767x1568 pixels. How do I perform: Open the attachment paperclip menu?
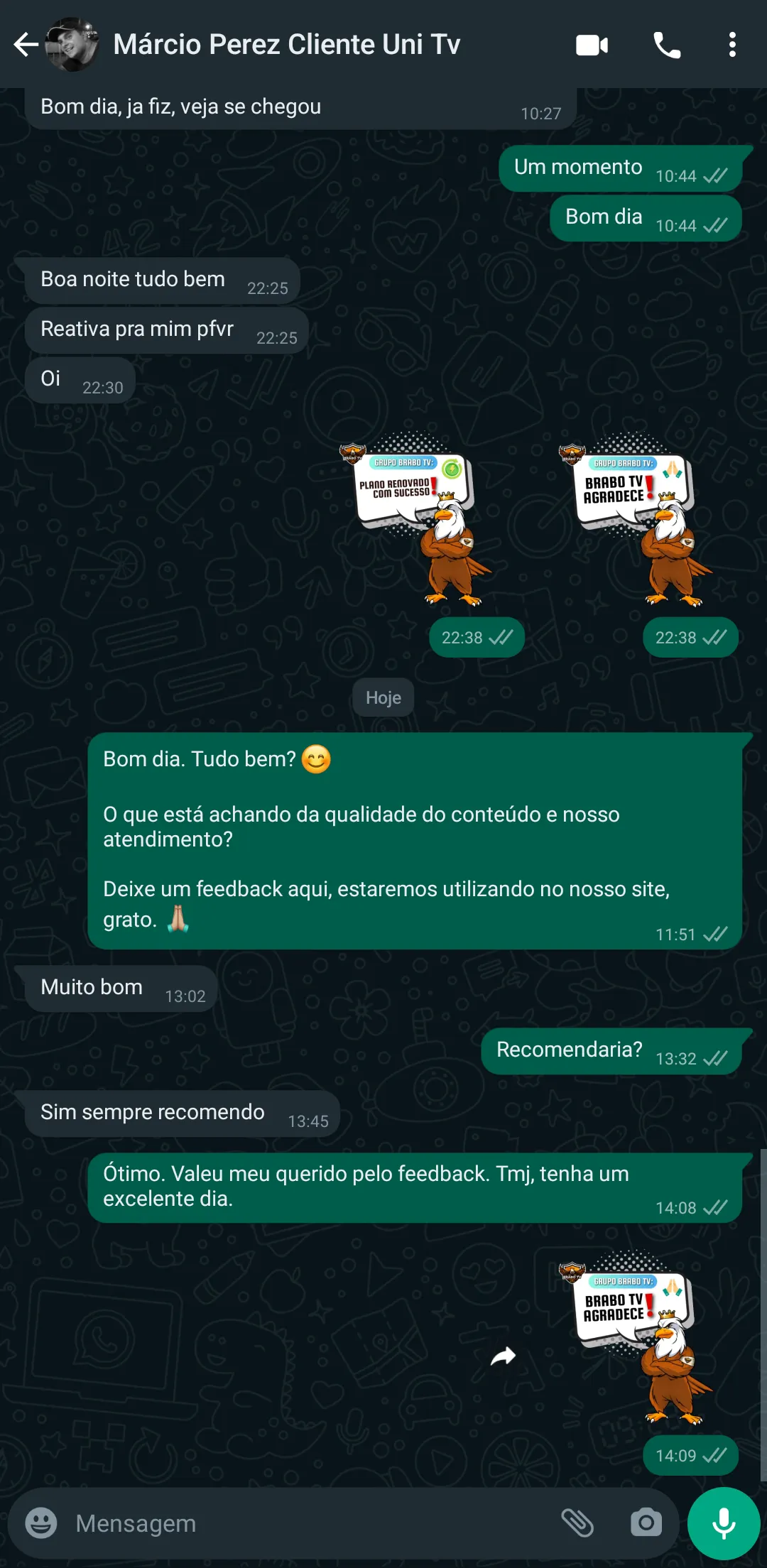tap(577, 1523)
